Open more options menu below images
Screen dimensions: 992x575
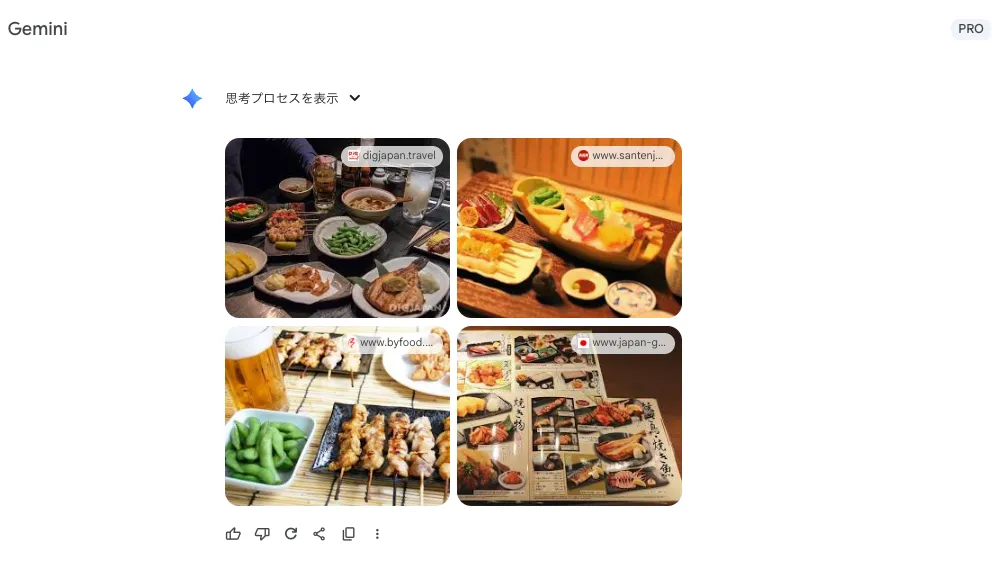click(x=377, y=534)
